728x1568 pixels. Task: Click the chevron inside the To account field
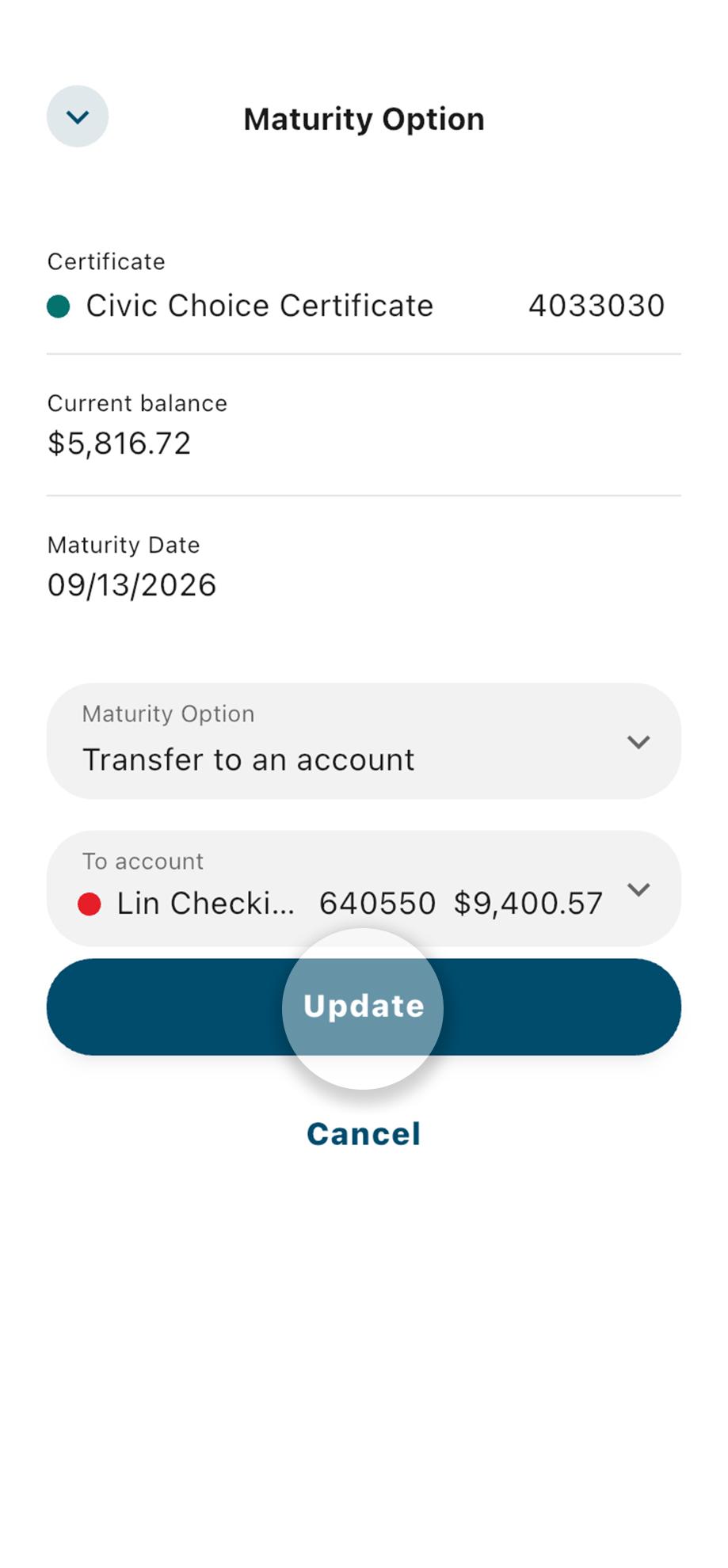(638, 889)
